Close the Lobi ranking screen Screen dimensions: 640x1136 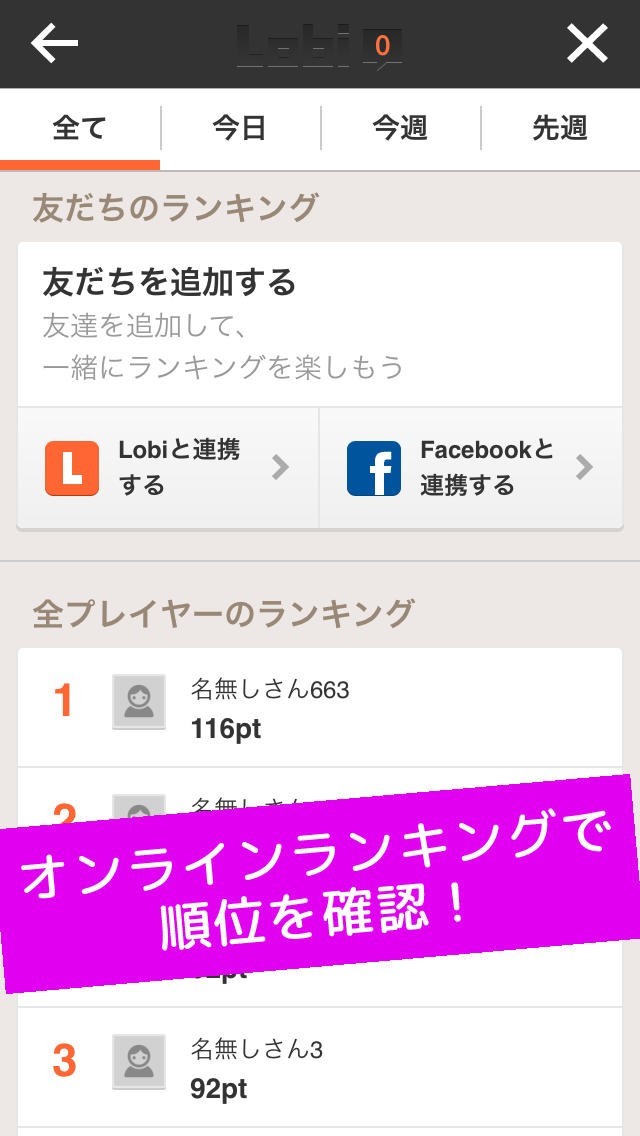pos(586,44)
